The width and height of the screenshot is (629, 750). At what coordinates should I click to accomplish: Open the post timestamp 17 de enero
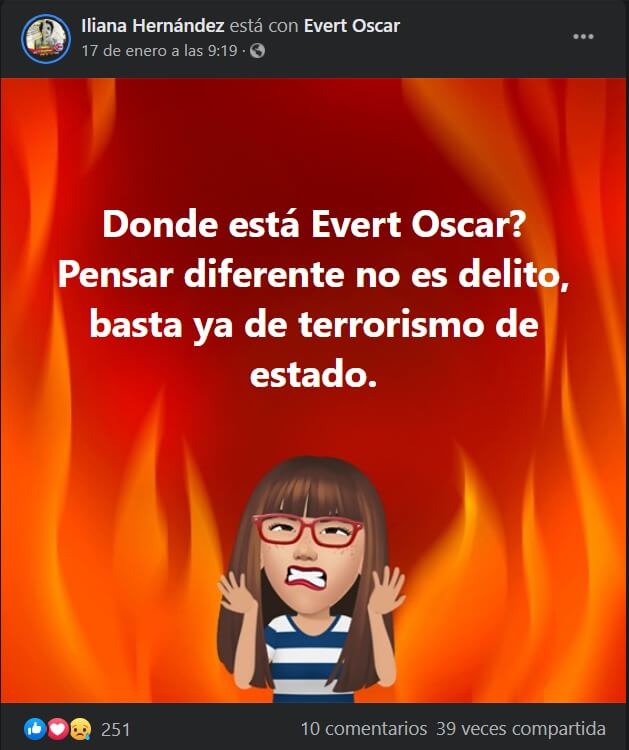tap(159, 49)
